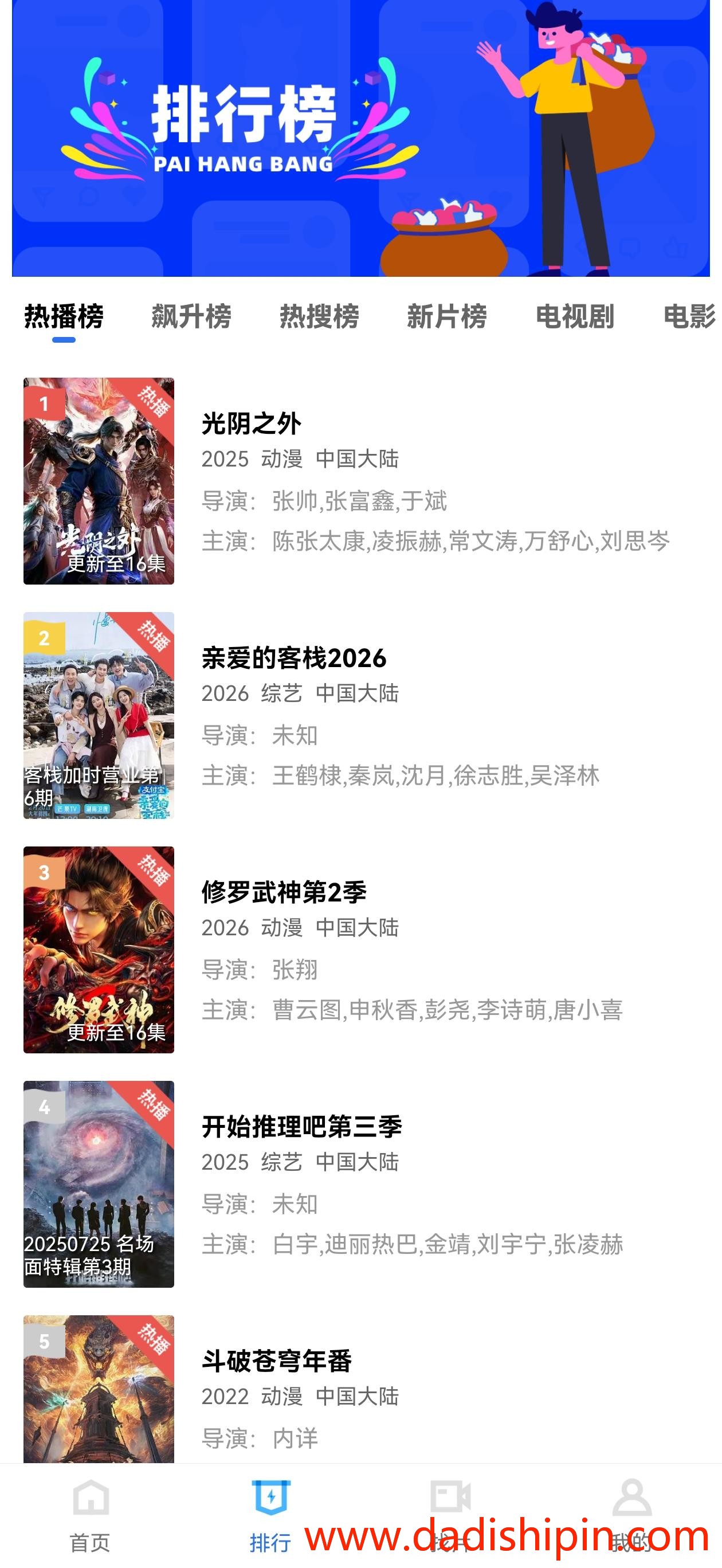Open the 电视剧 category tab
722x1568 pixels.
point(575,316)
